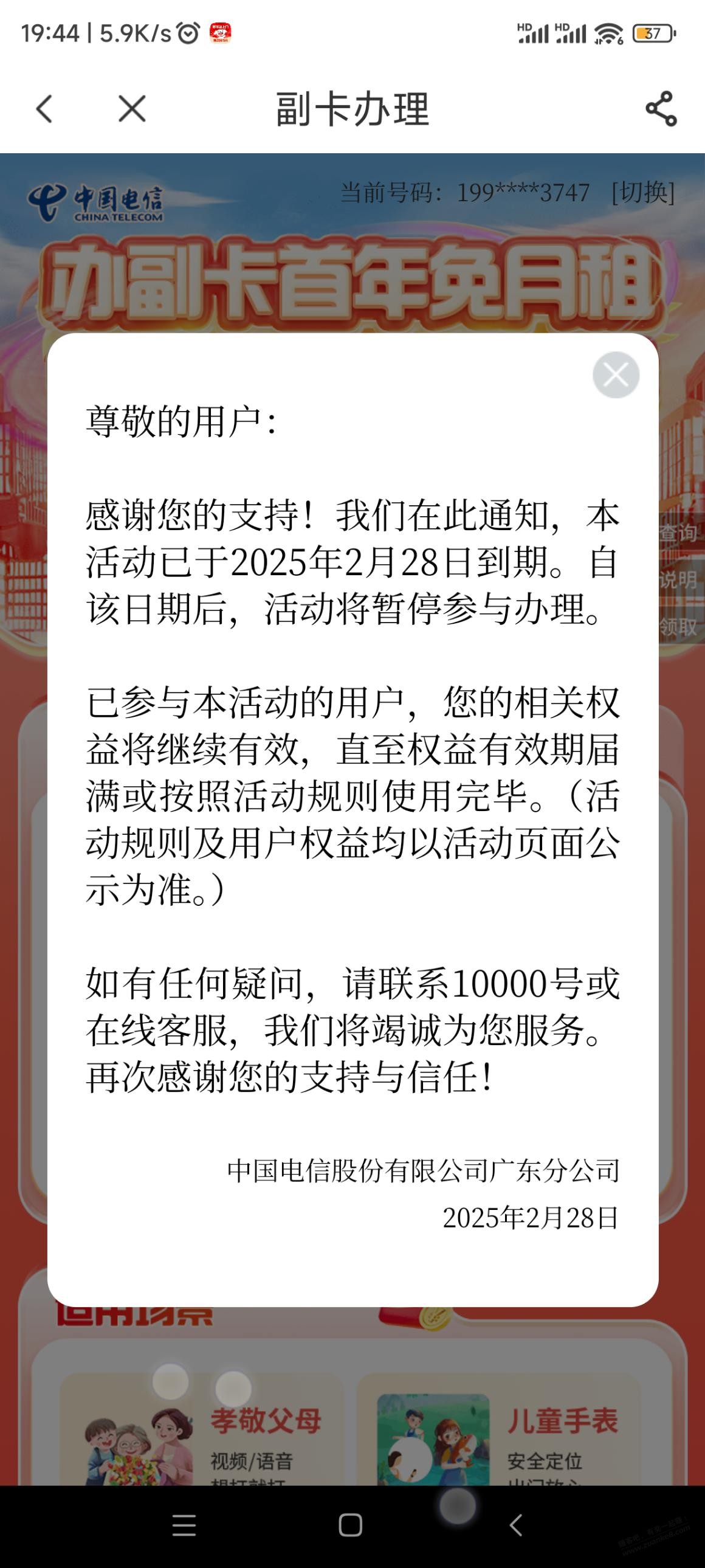
Task: Dismiss the expired-activity notice dialog
Action: pyautogui.click(x=616, y=375)
